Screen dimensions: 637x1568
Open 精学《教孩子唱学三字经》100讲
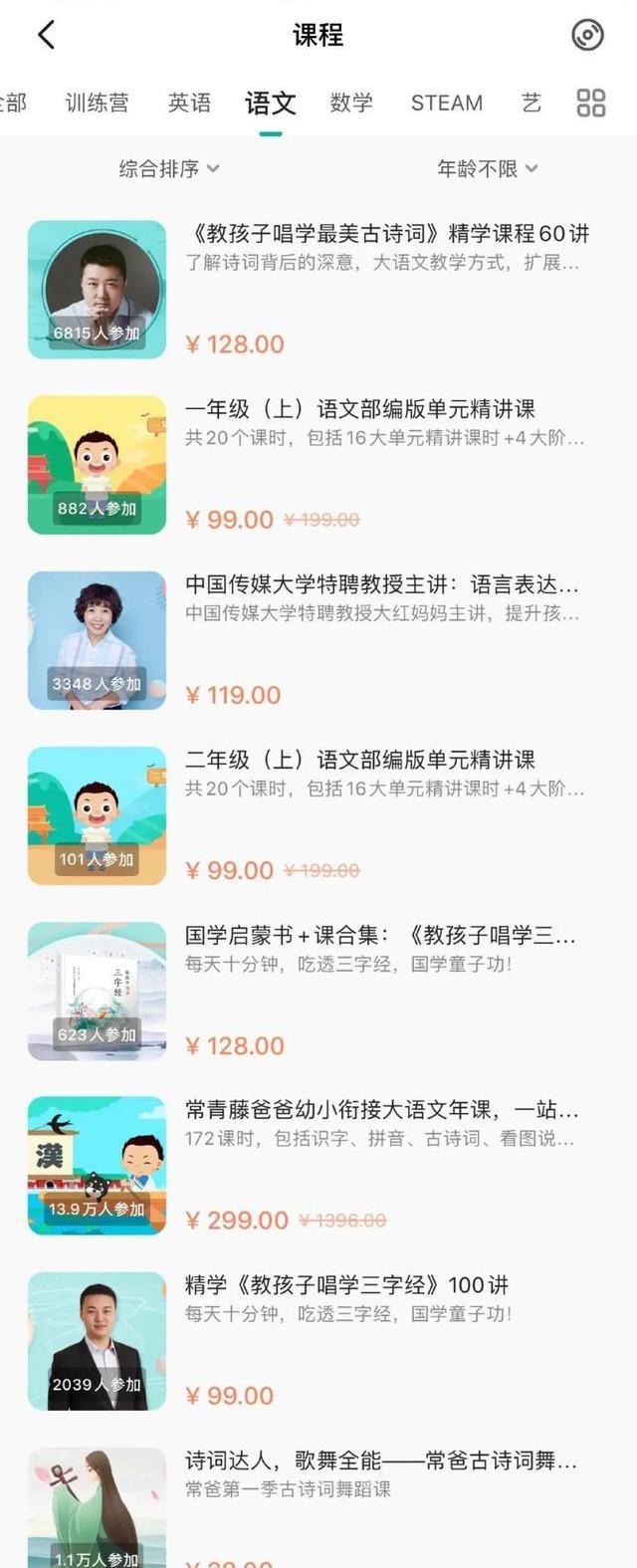click(346, 1285)
